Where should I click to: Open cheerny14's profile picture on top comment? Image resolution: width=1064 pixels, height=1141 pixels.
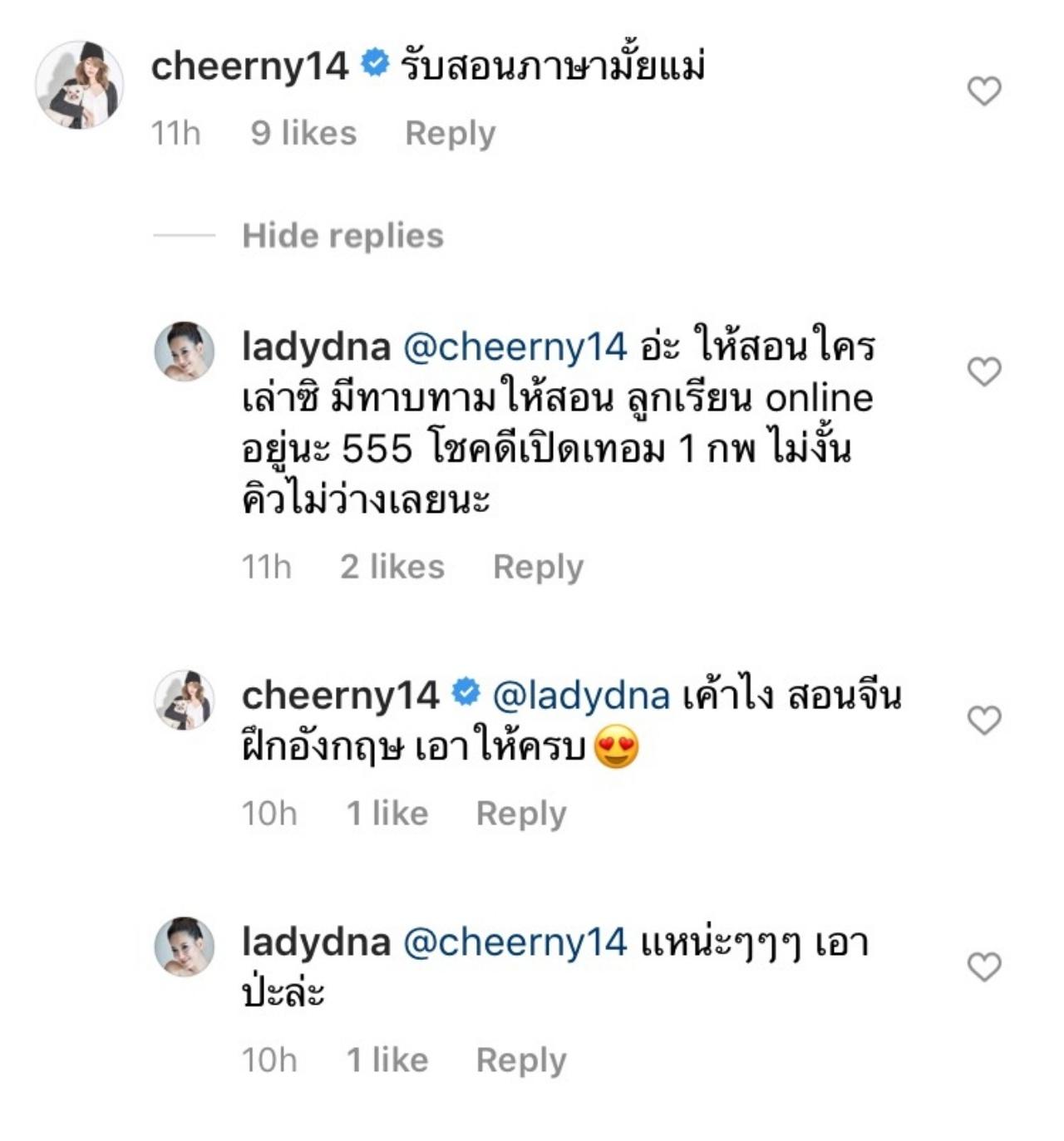click(x=79, y=85)
